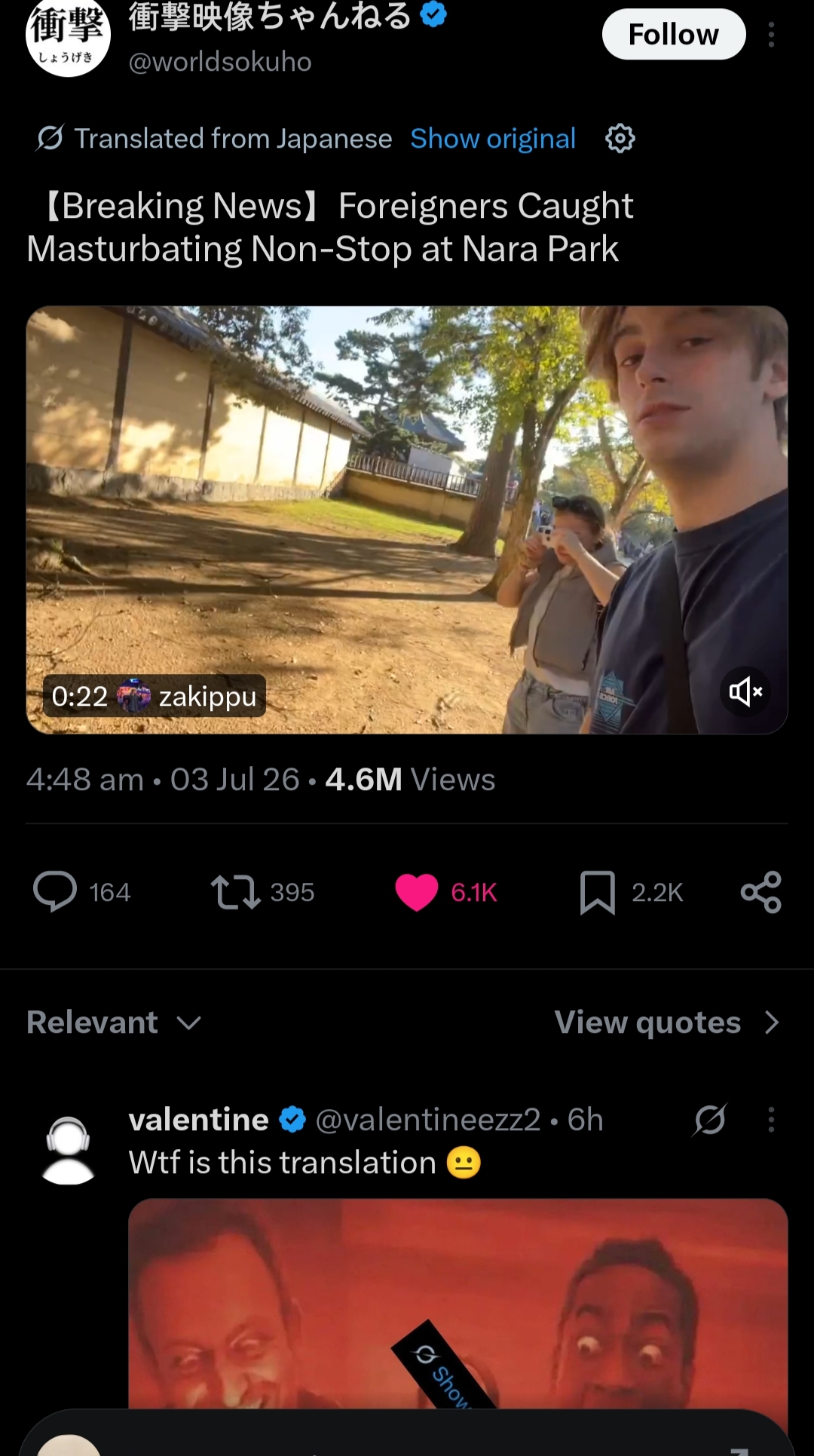Open the post's replies
The image size is (814, 1456).
tap(82, 892)
